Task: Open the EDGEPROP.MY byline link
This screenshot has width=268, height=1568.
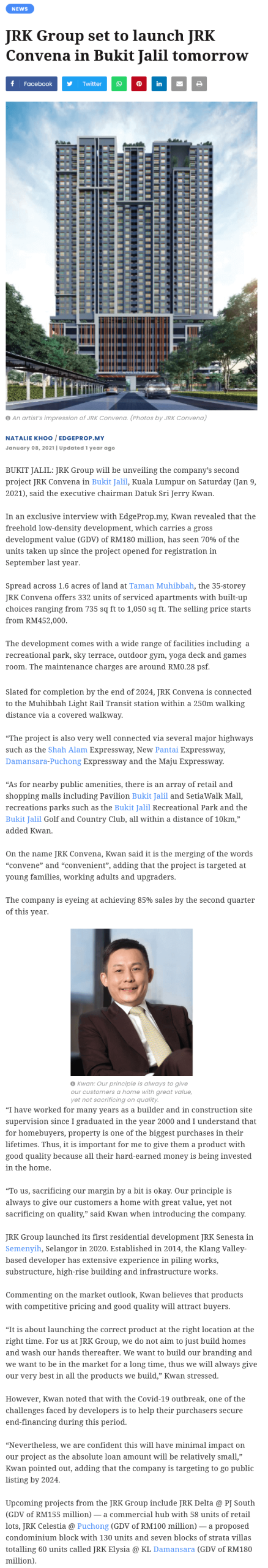Action: coord(81,439)
